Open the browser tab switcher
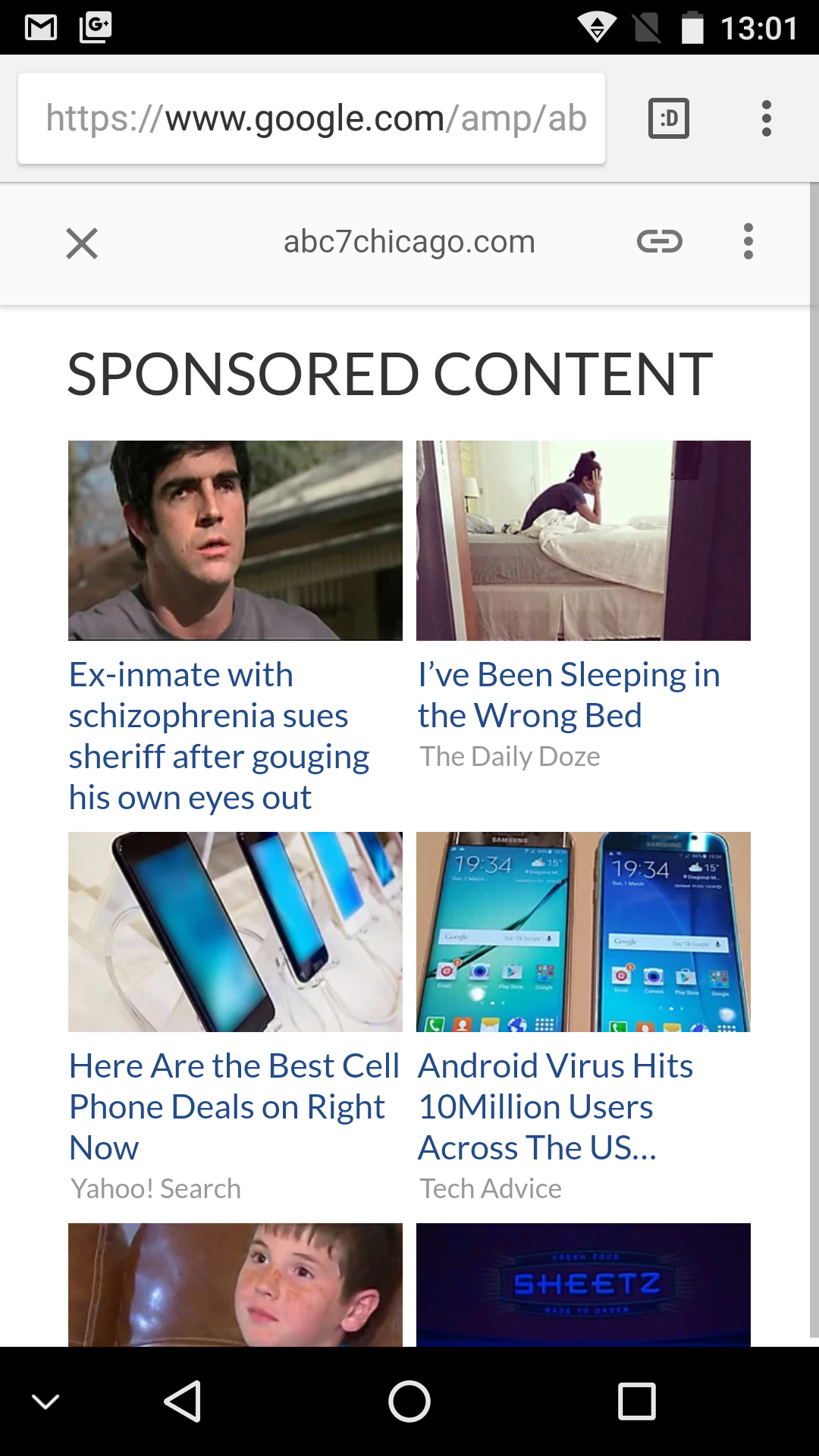The width and height of the screenshot is (819, 1456). point(668,118)
